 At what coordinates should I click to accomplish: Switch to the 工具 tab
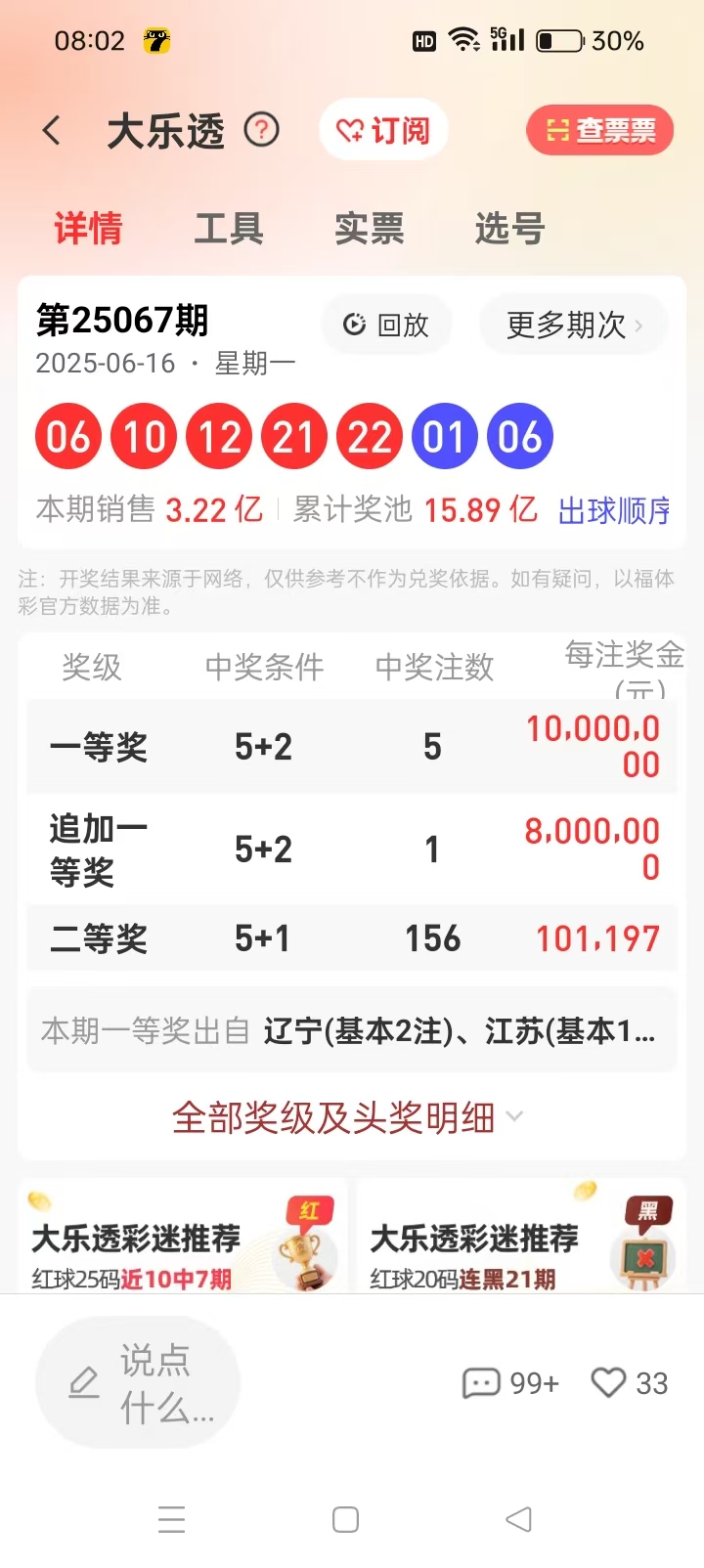[229, 229]
